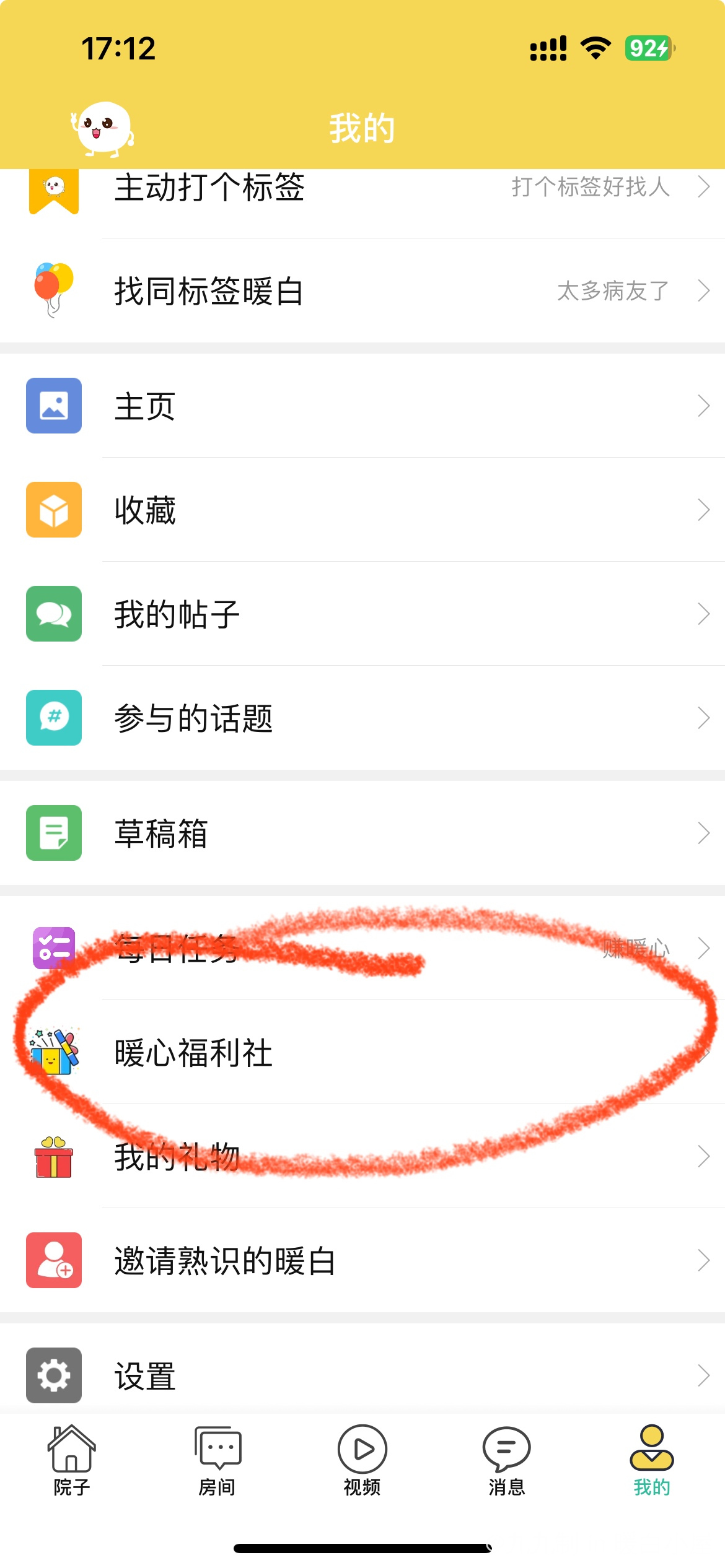The width and height of the screenshot is (725, 1568).
Task: Switch to the 房间 tab
Action: [x=217, y=1460]
